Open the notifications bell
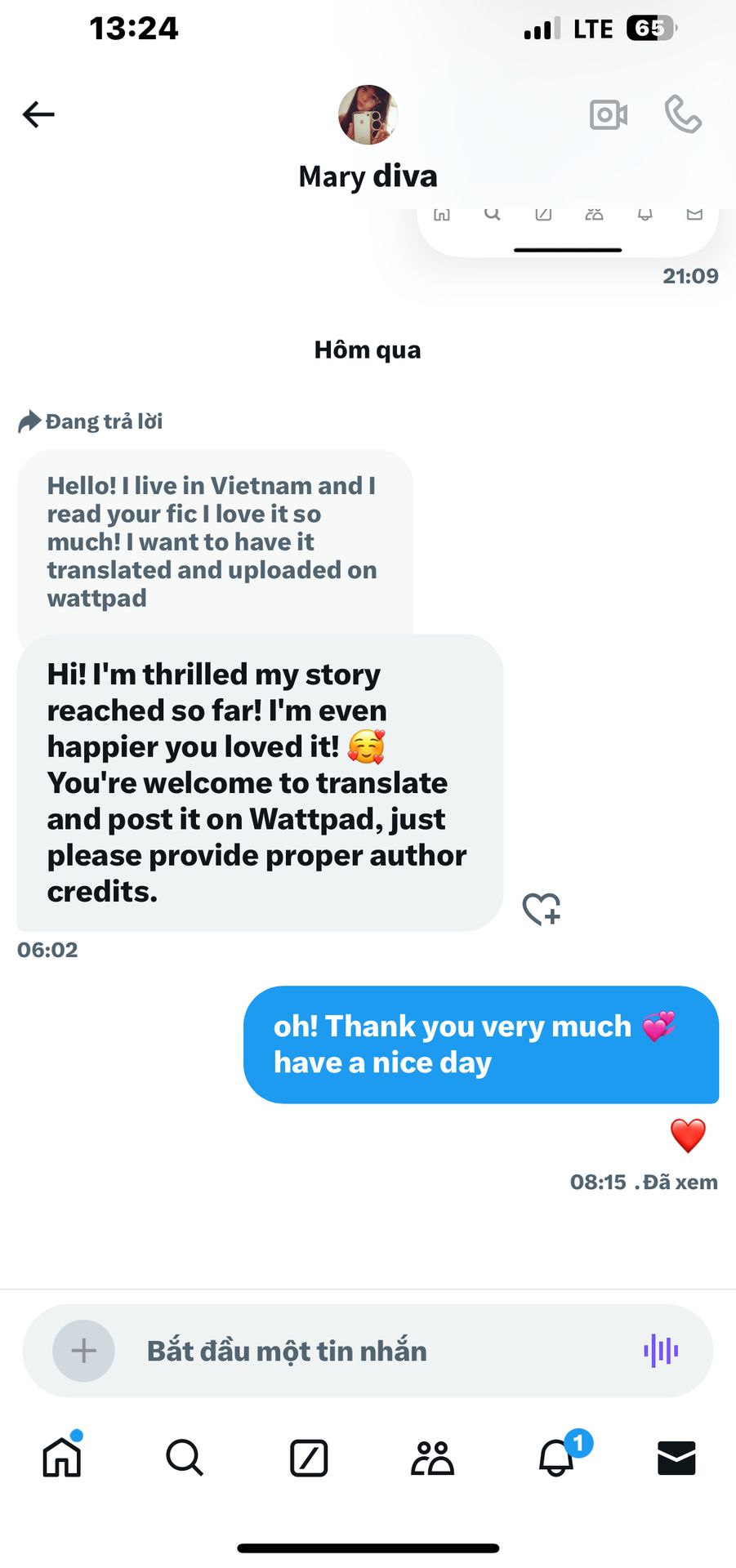736x1568 pixels. coord(556,1458)
